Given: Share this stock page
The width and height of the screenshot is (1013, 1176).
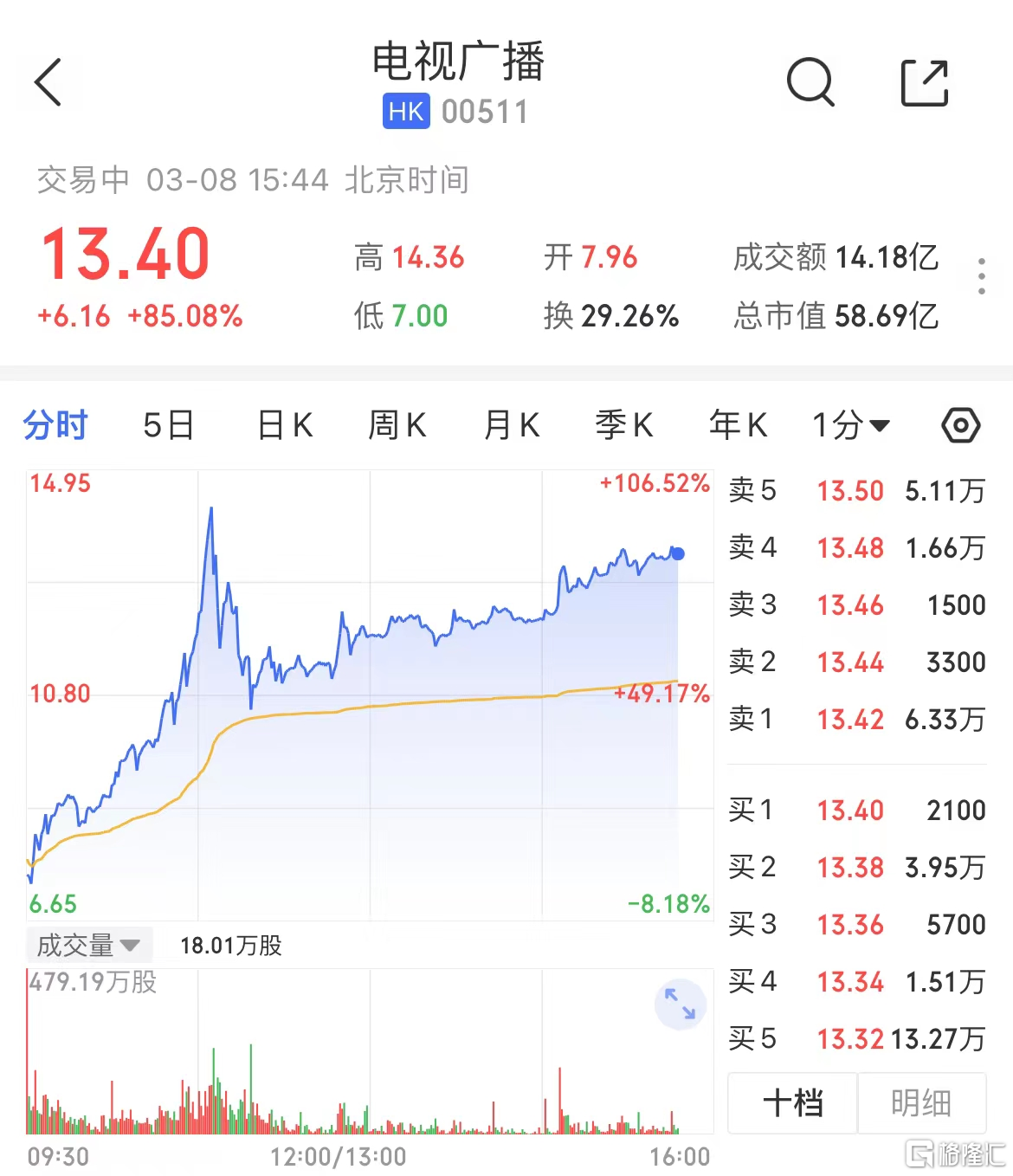Looking at the screenshot, I should coord(925,83).
